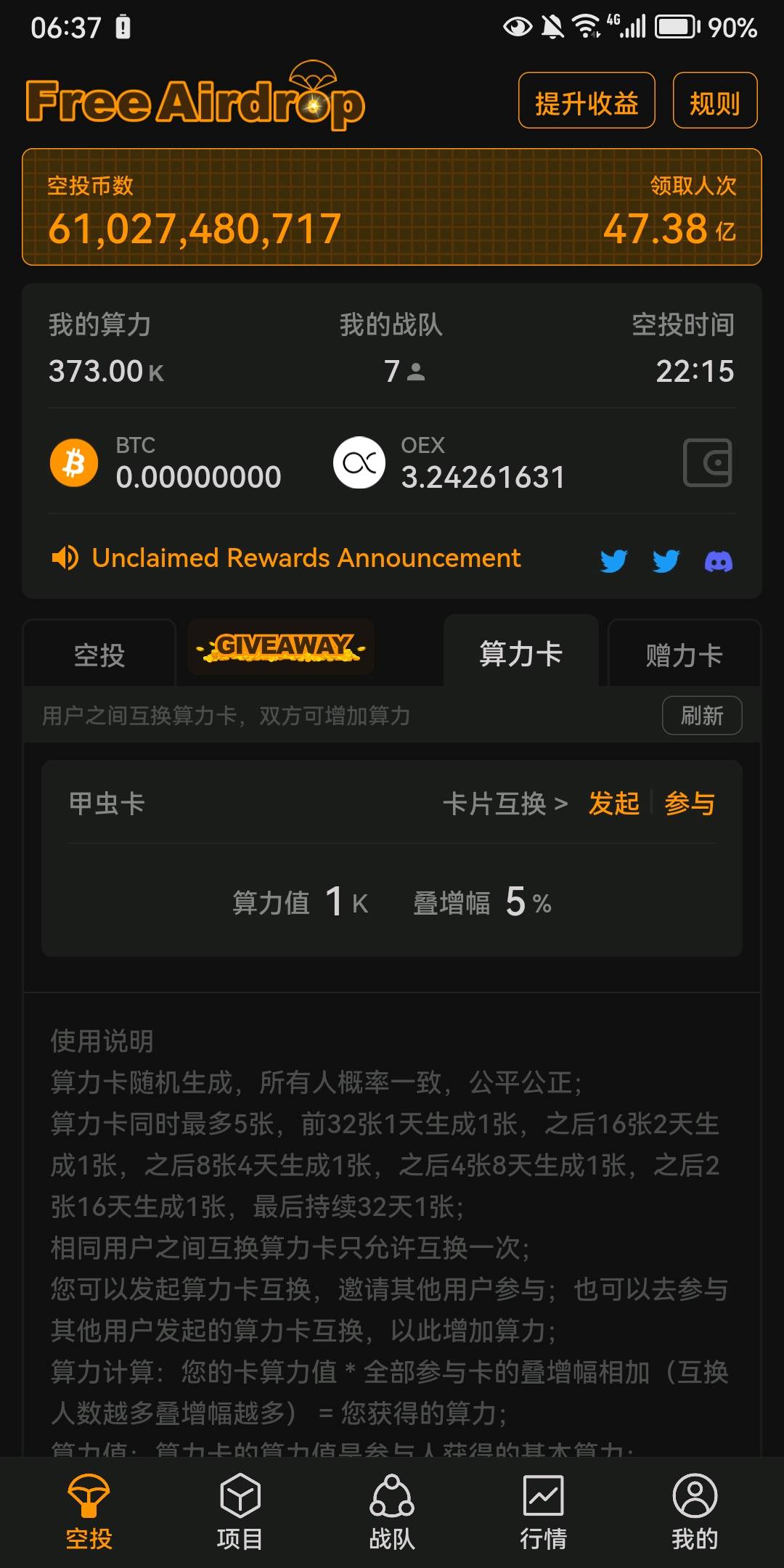784x1568 pixels.
Task: Tap the 提升收益 button
Action: (x=587, y=101)
